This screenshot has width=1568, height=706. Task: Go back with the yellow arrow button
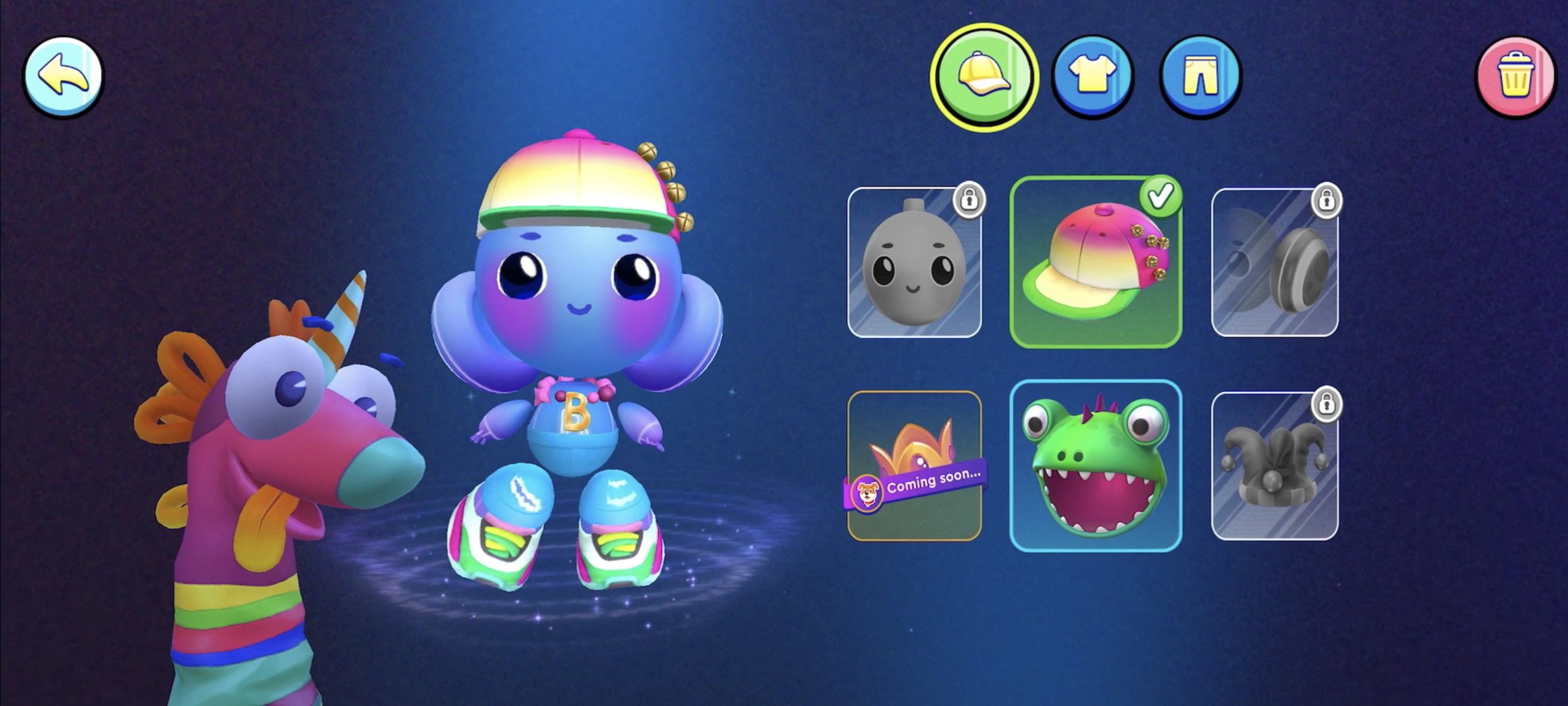(x=63, y=76)
